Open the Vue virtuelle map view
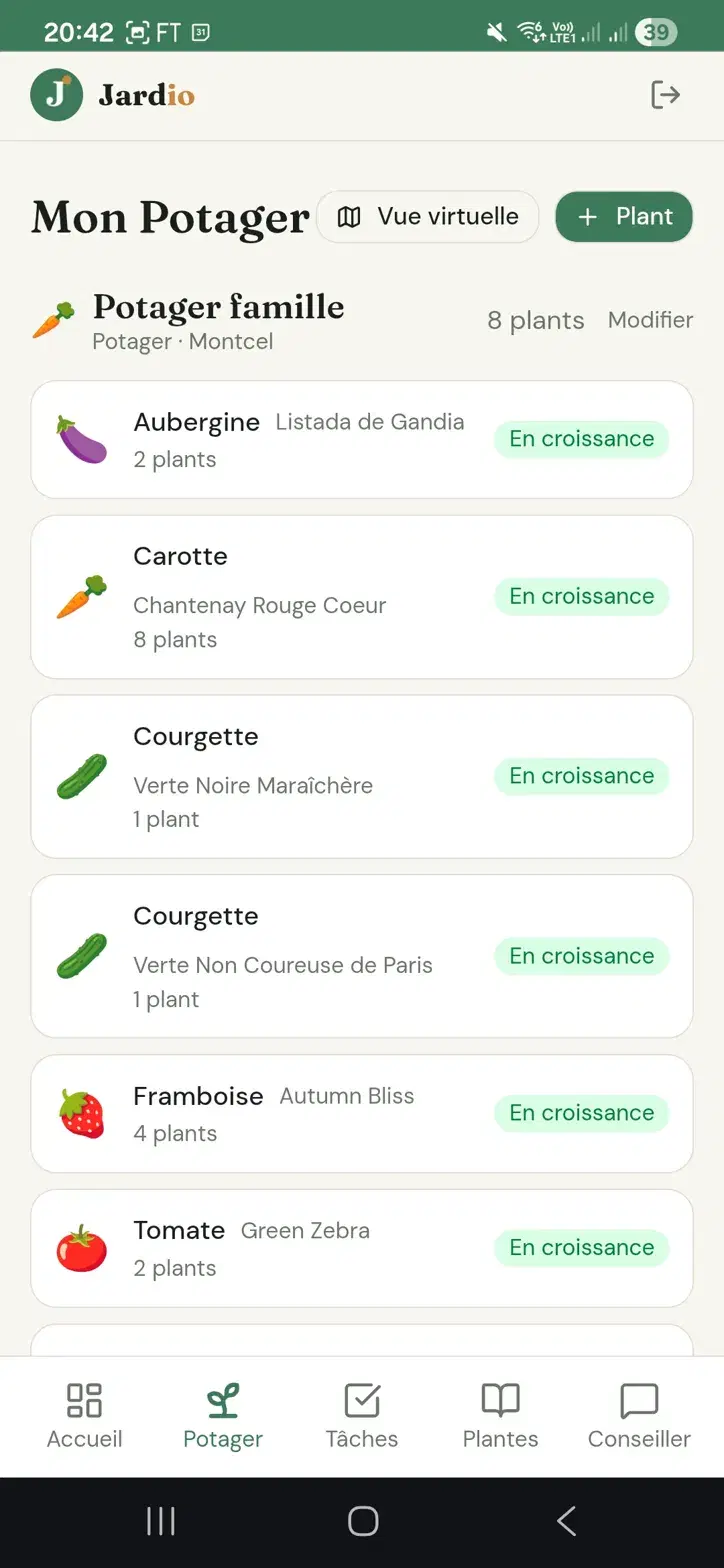Screen dimensions: 724x1568 tap(428, 217)
